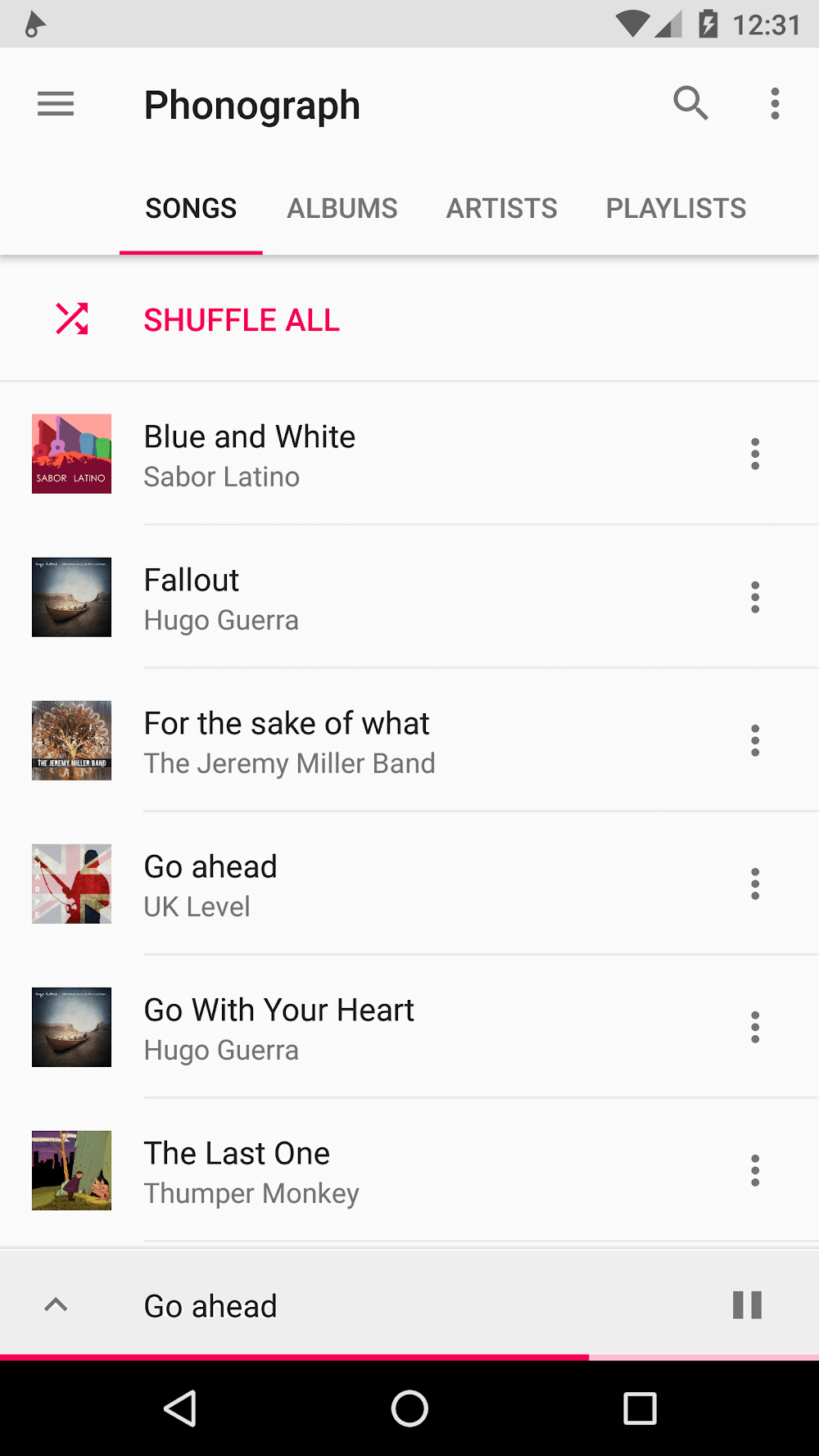Viewport: 819px width, 1456px height.
Task: Shuffle all songs
Action: point(241,320)
